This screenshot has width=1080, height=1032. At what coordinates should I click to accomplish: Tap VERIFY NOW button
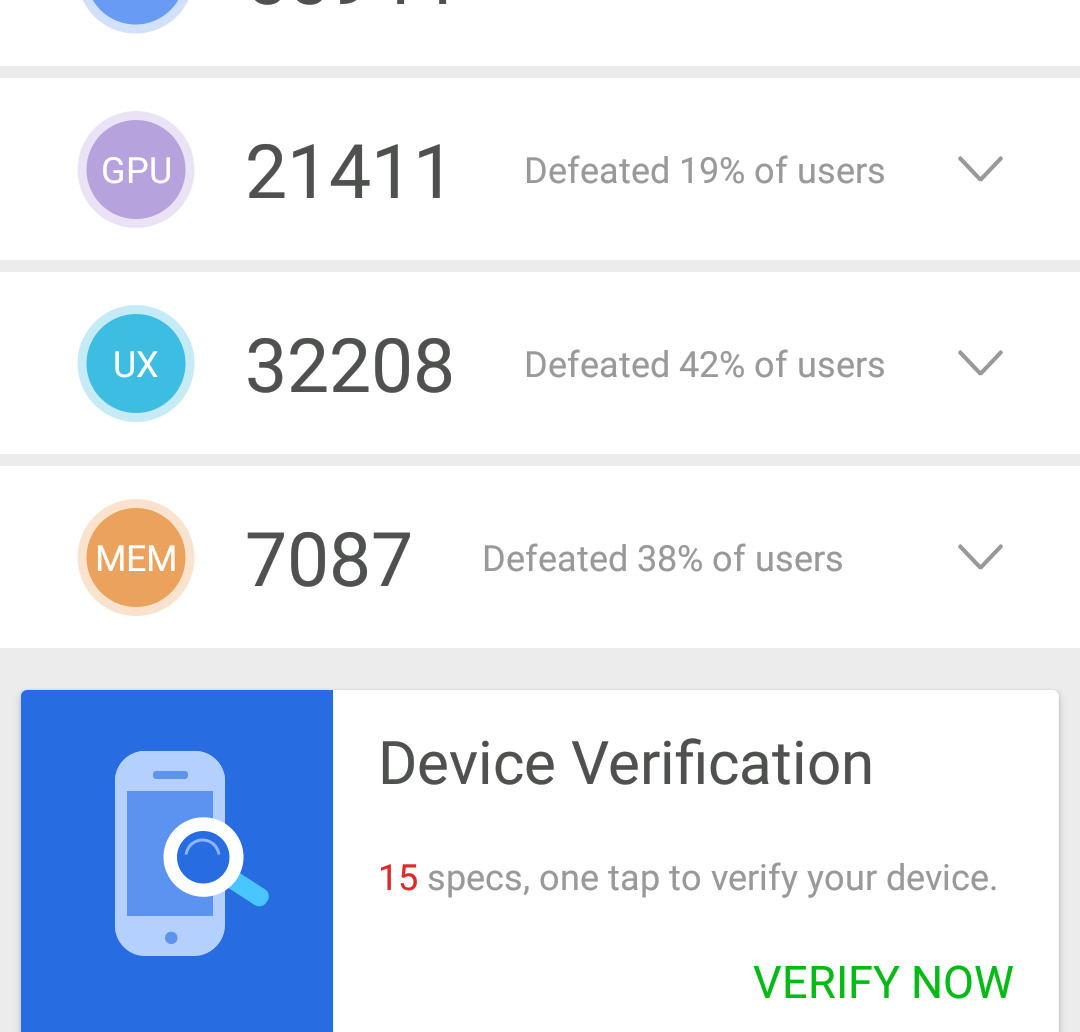coord(883,981)
